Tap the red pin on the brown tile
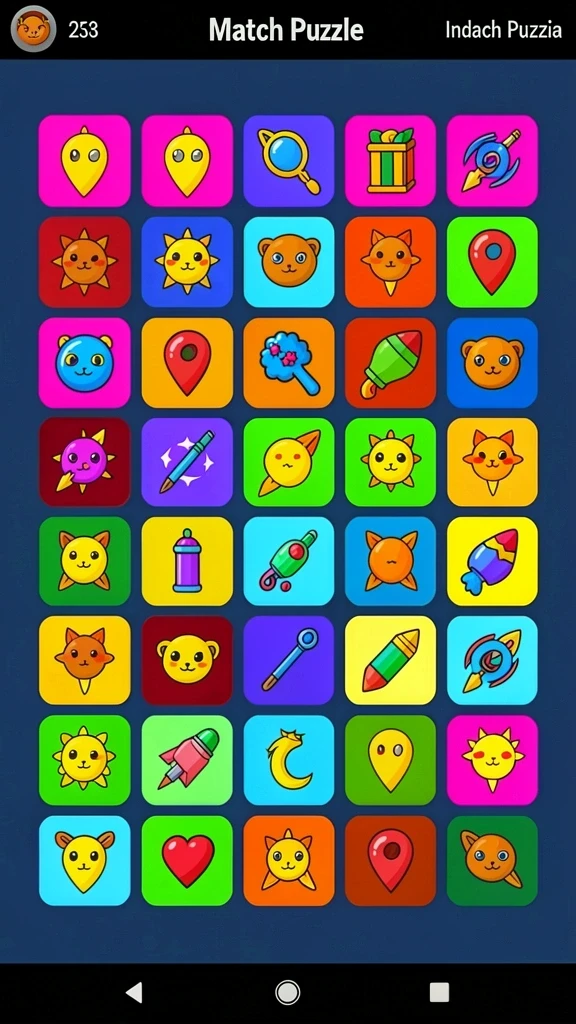Viewport: 576px width, 1024px height. tap(391, 861)
